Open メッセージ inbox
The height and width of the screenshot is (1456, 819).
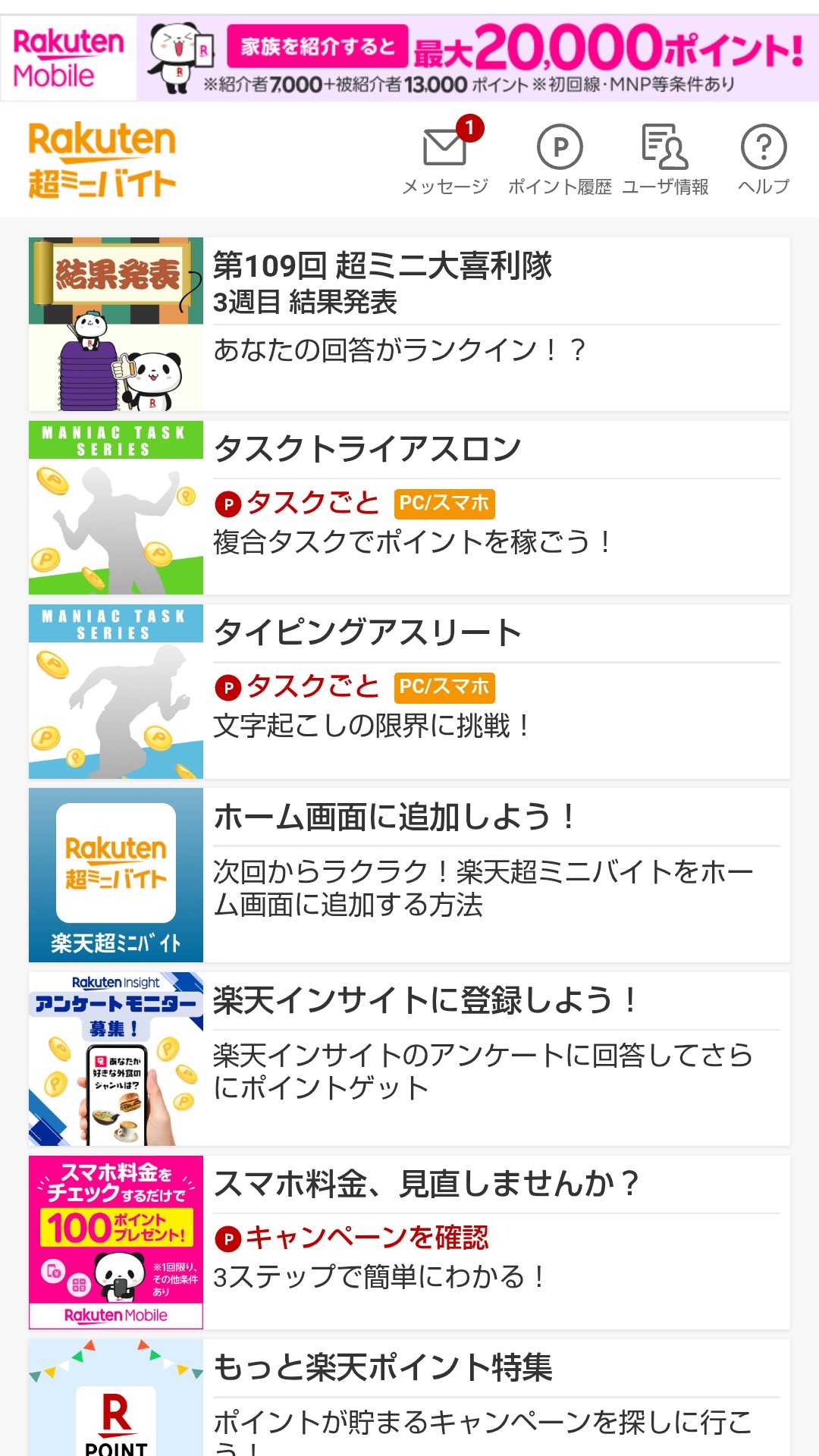click(x=445, y=159)
